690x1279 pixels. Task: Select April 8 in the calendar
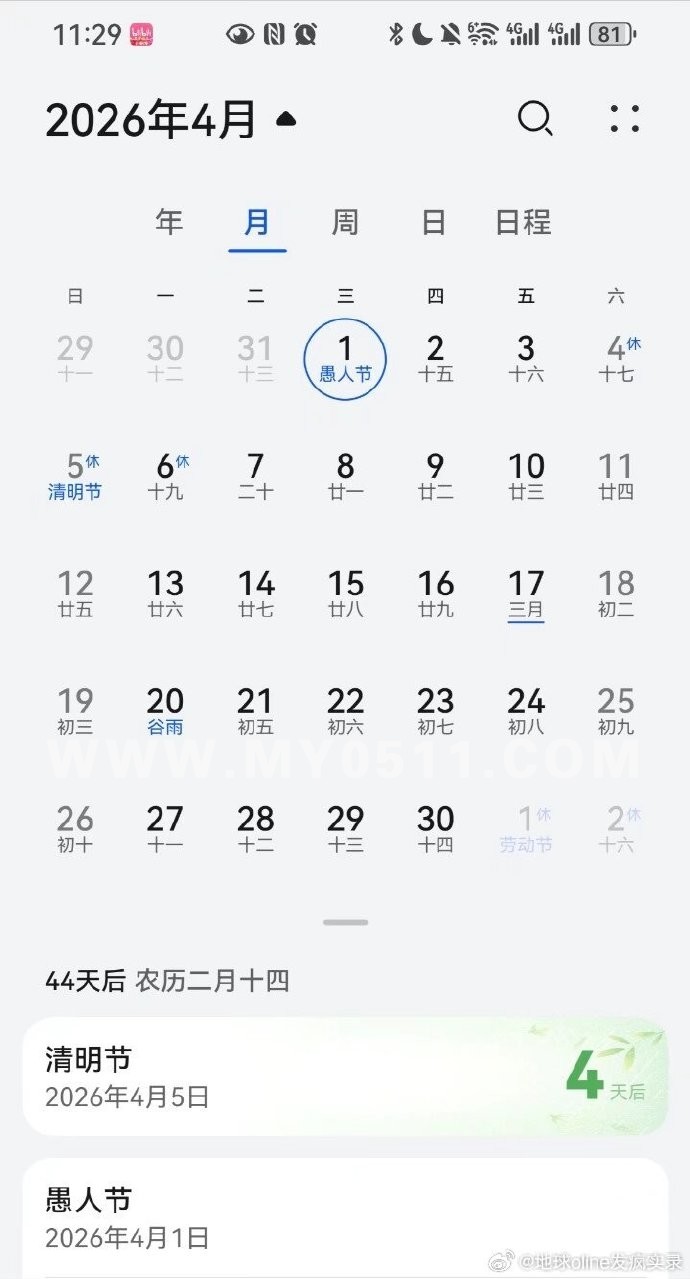point(345,476)
